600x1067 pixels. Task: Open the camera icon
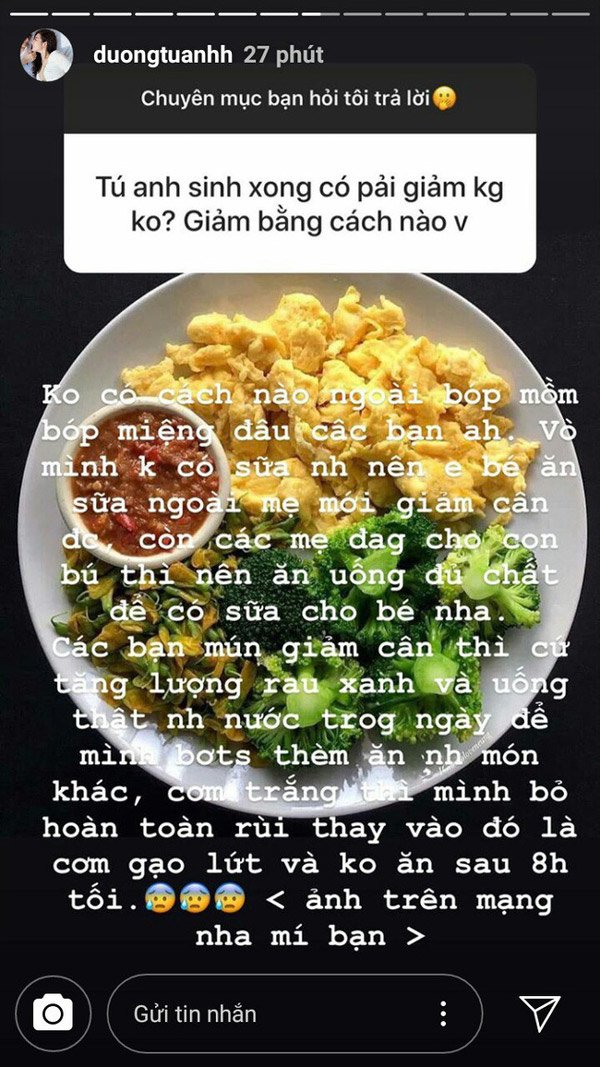point(53,1014)
